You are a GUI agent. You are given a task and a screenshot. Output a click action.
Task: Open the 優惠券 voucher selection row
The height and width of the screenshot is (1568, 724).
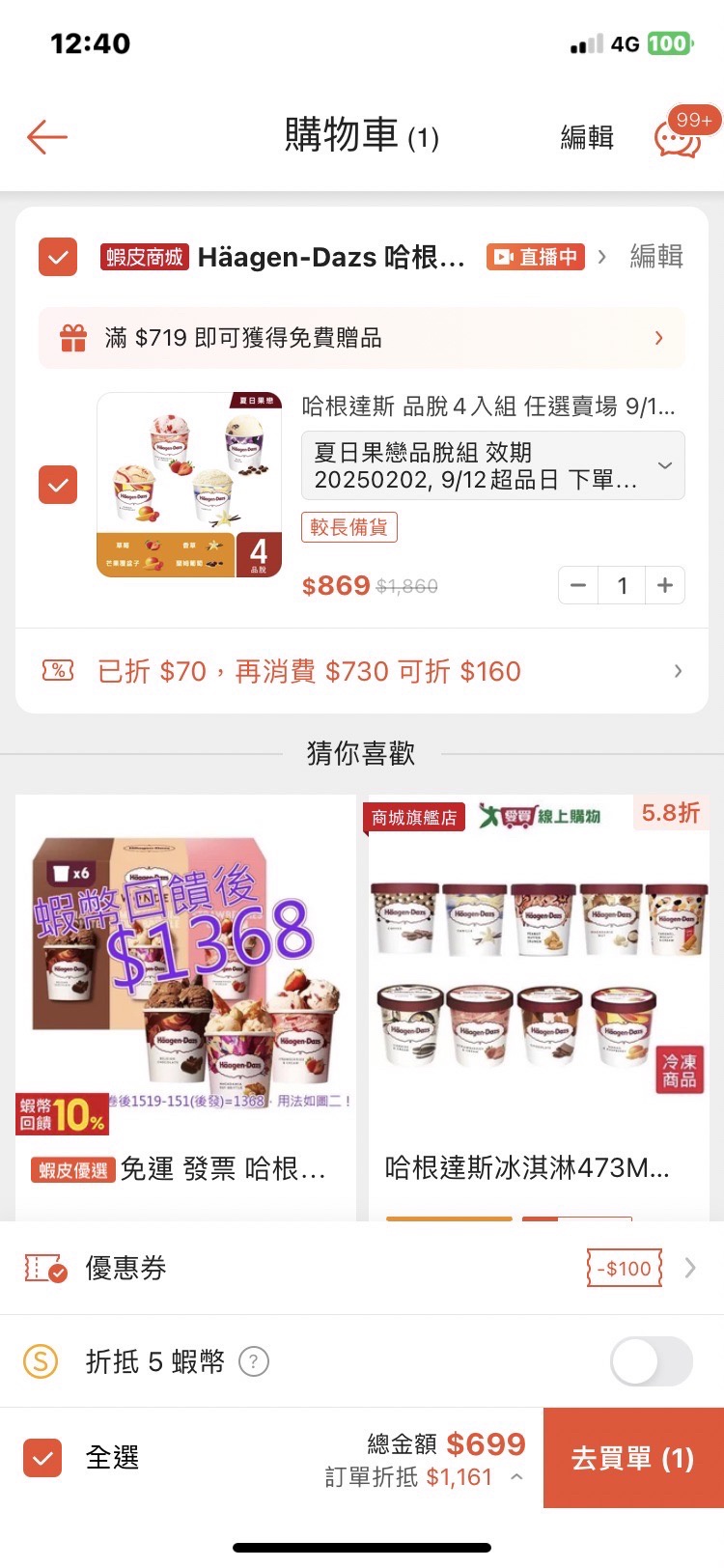click(x=362, y=1268)
